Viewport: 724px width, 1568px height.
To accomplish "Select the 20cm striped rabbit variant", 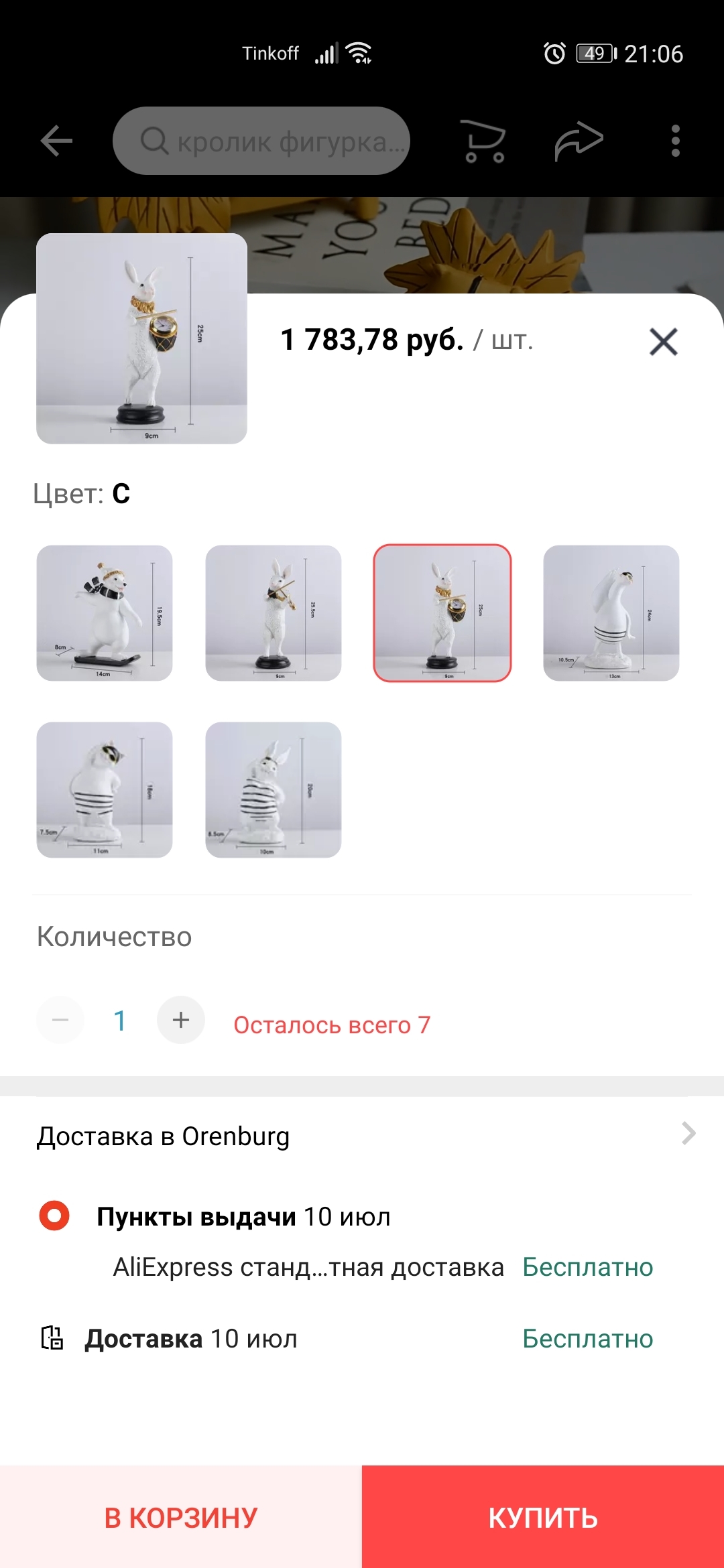I will 274,790.
